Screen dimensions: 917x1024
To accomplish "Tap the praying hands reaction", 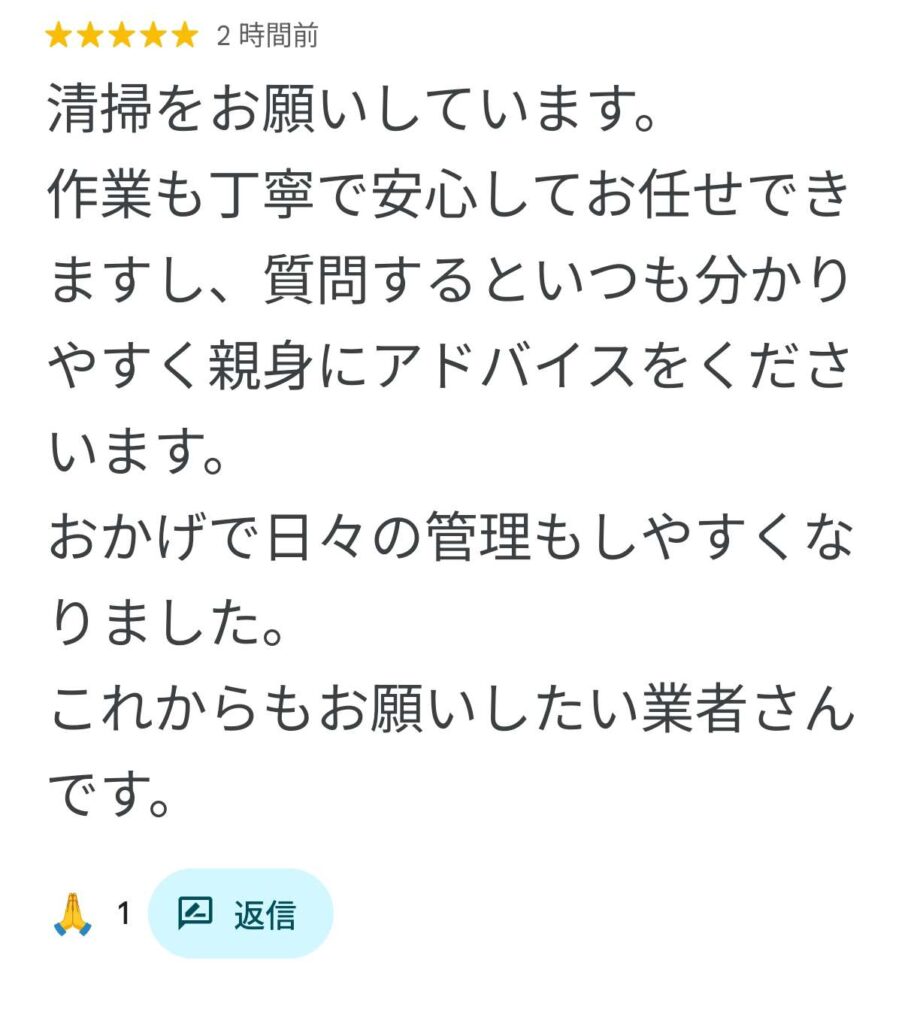I will 72,913.
